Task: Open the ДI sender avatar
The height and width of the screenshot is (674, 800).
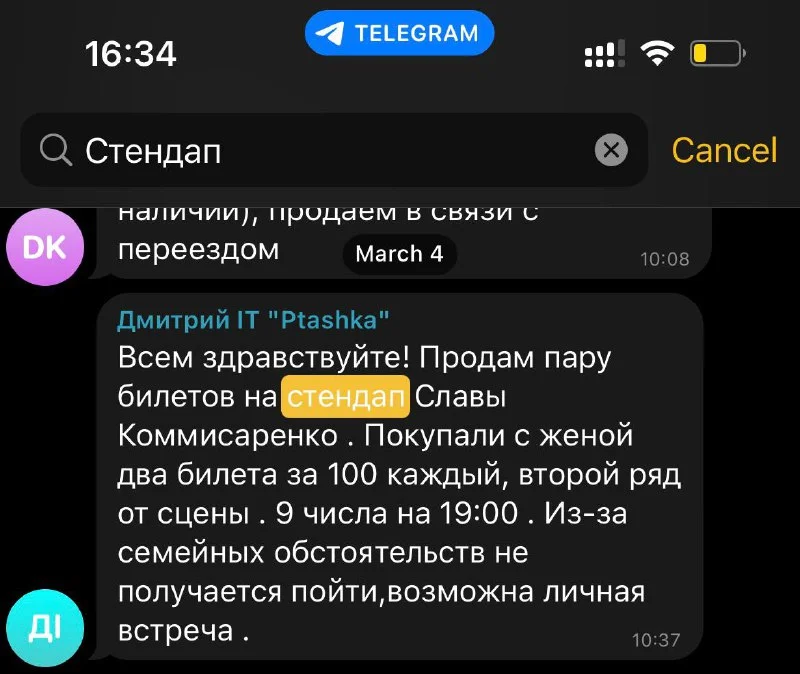Action: [x=44, y=627]
